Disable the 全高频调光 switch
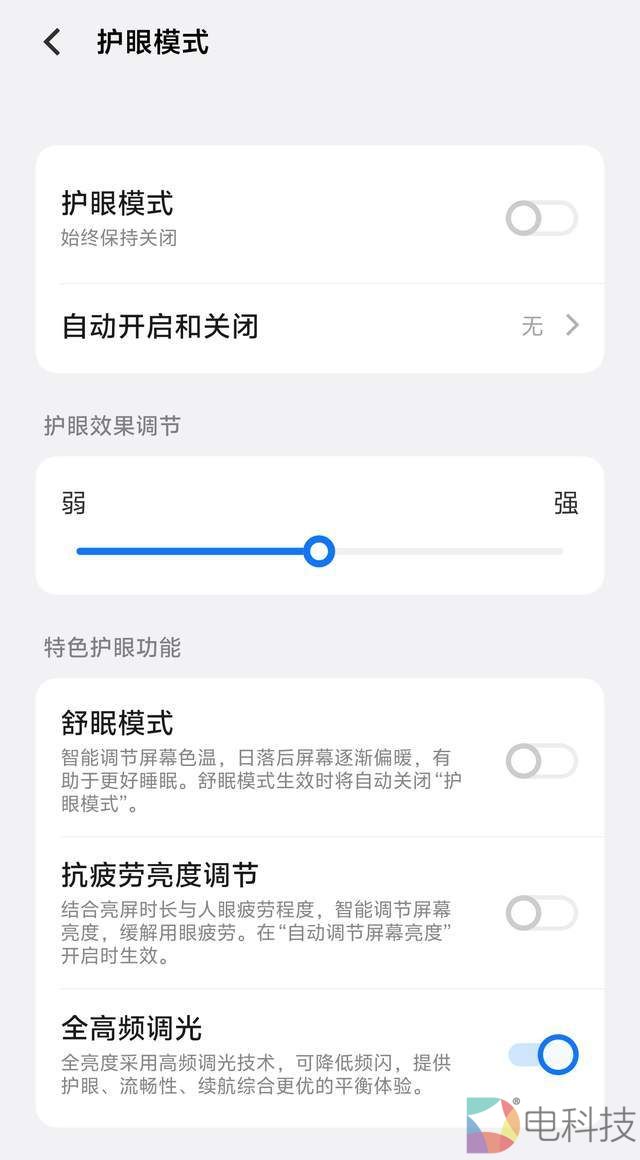 coord(543,1054)
